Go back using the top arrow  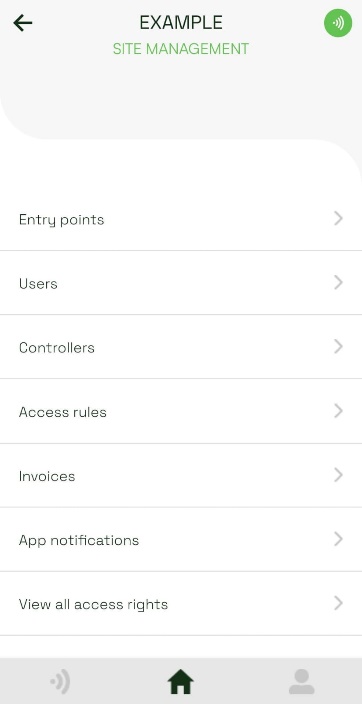[x=22, y=22]
